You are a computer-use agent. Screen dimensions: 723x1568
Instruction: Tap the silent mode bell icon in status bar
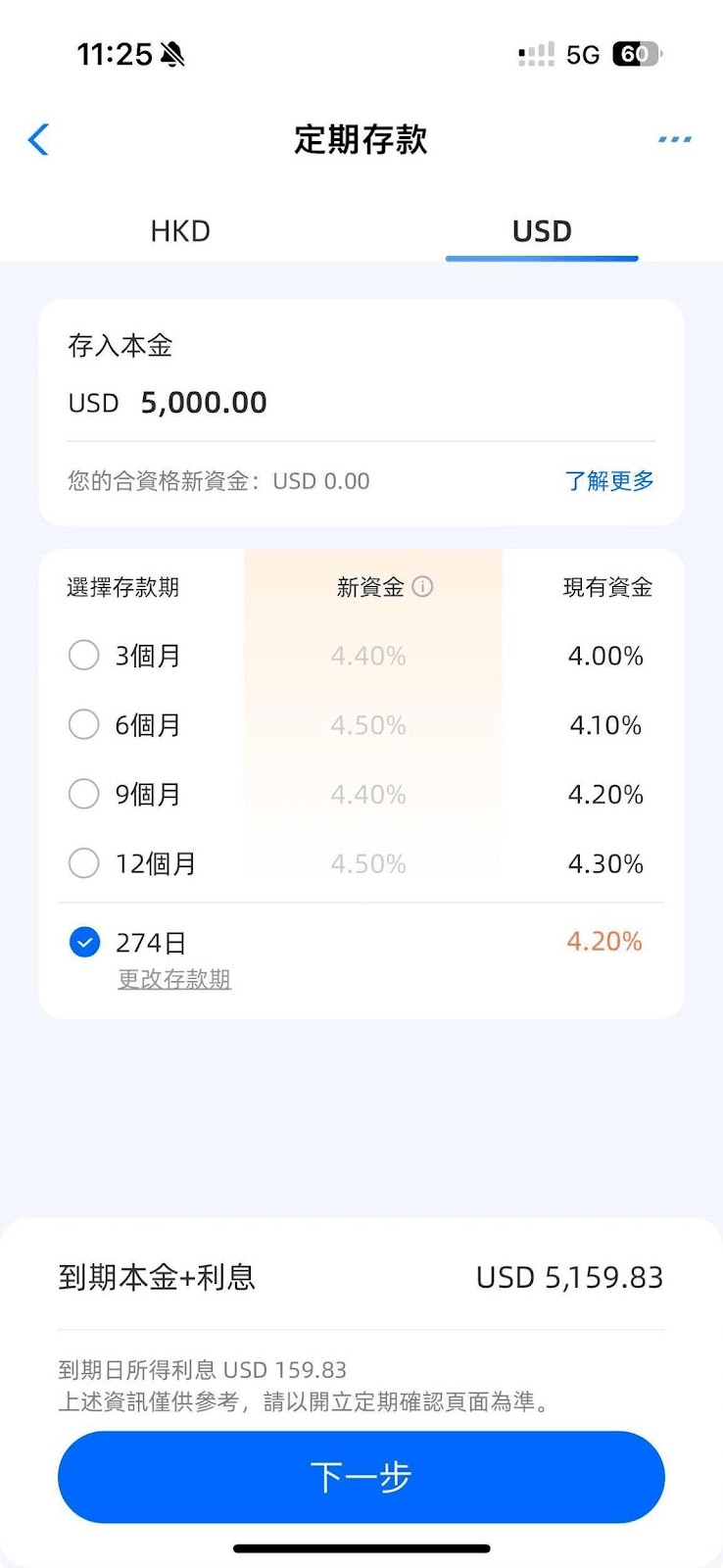click(170, 54)
